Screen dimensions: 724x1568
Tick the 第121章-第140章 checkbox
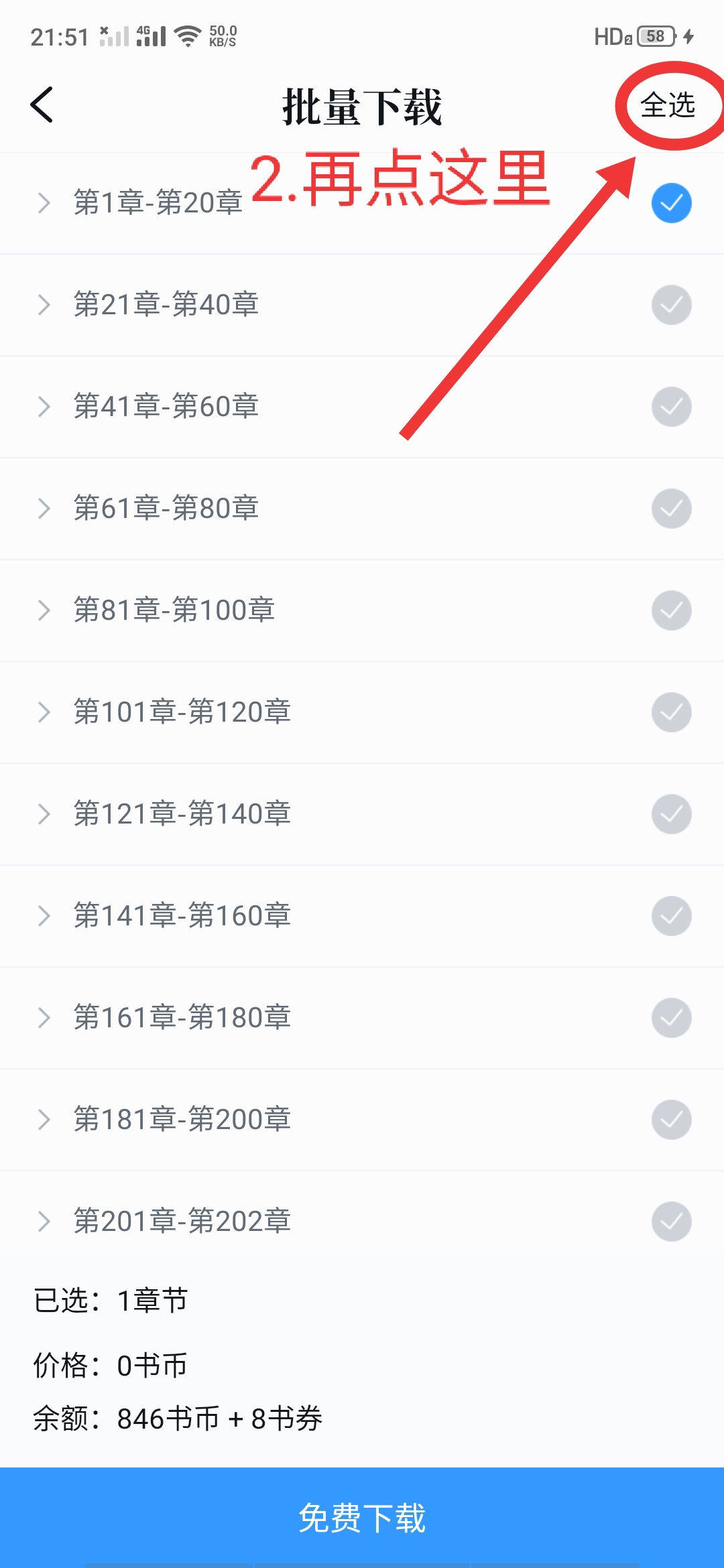[671, 814]
